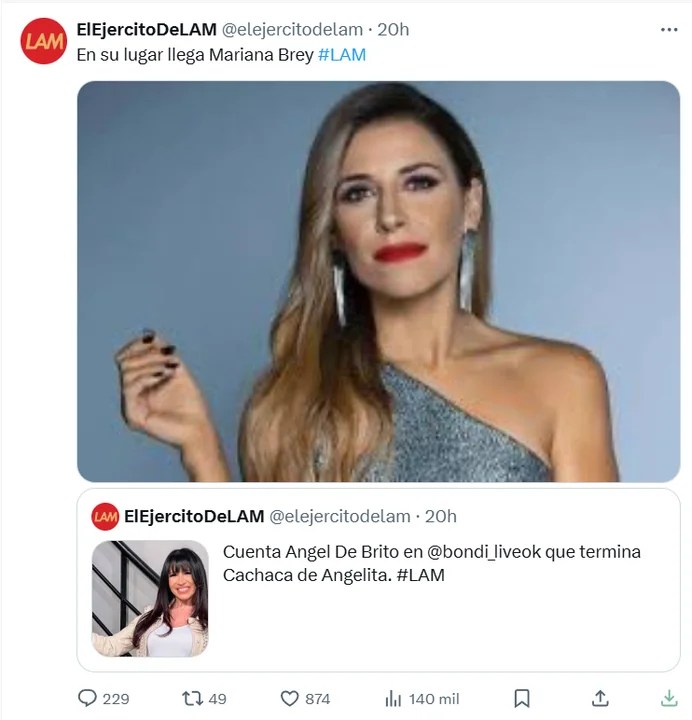
Task: Open the #LAM hashtag in the tweet
Action: click(x=342, y=55)
